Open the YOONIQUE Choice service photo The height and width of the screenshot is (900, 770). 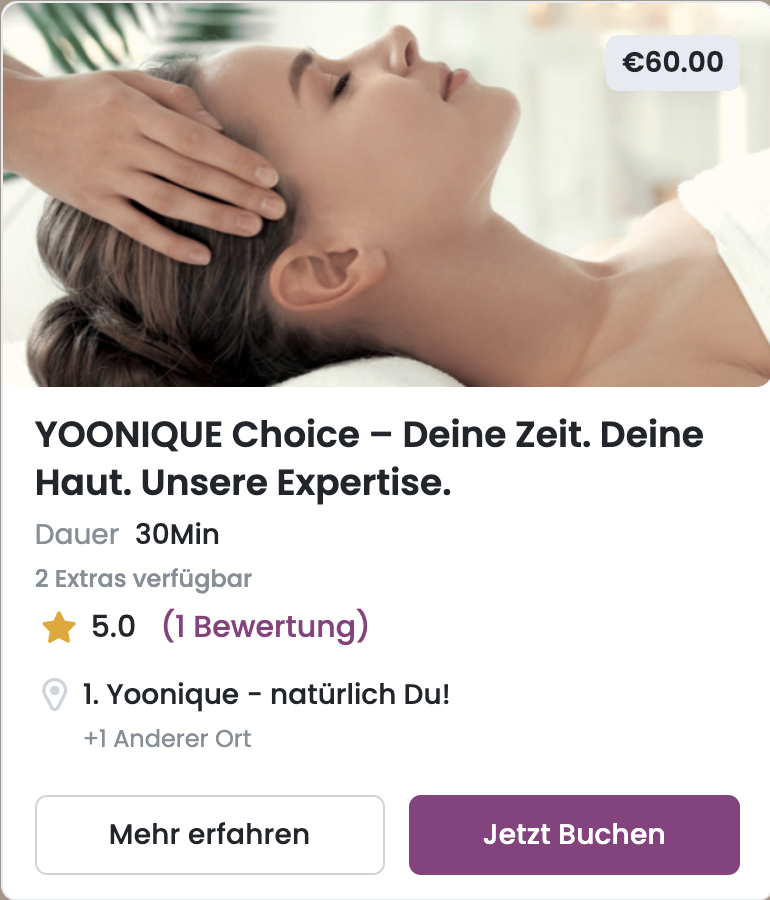tap(385, 194)
